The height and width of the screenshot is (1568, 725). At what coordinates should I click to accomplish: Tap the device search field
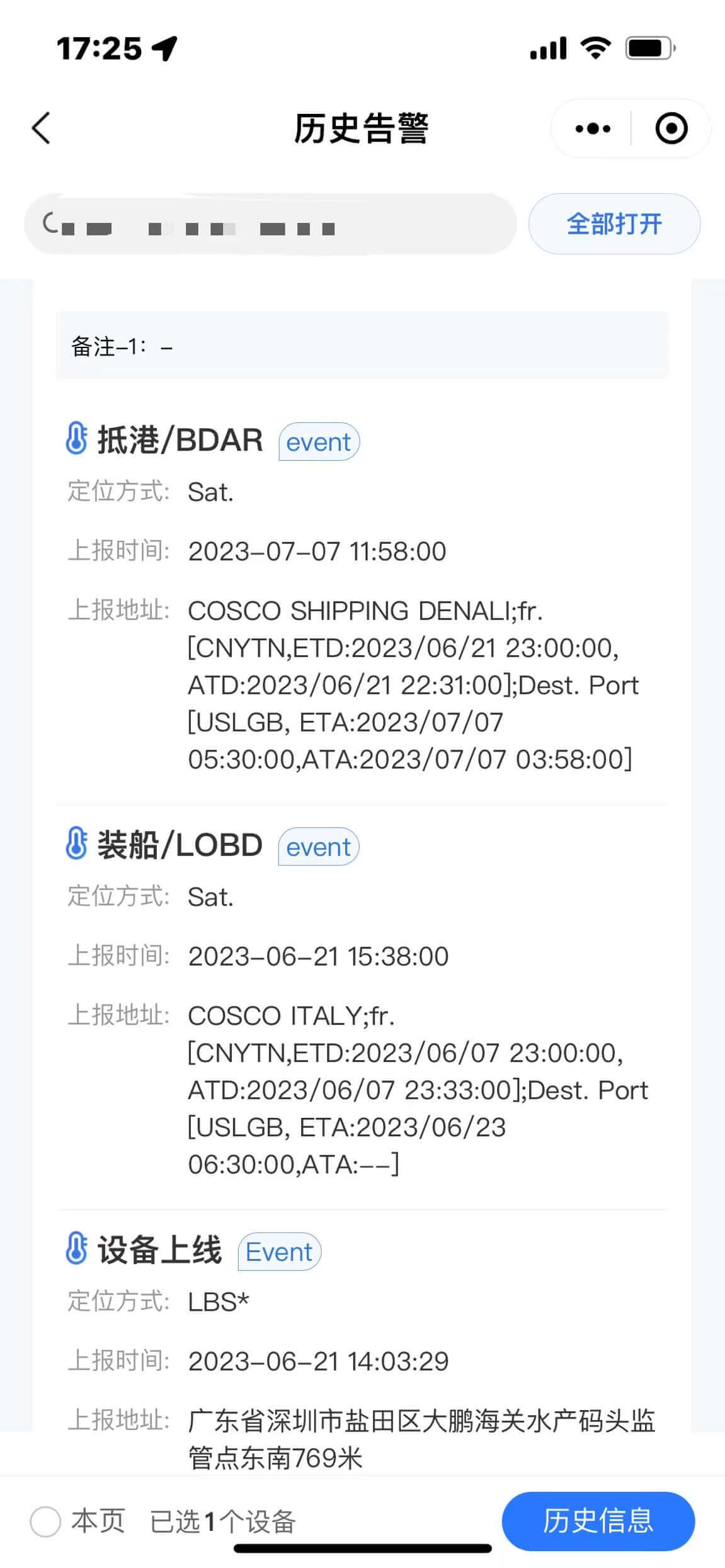pos(271,224)
